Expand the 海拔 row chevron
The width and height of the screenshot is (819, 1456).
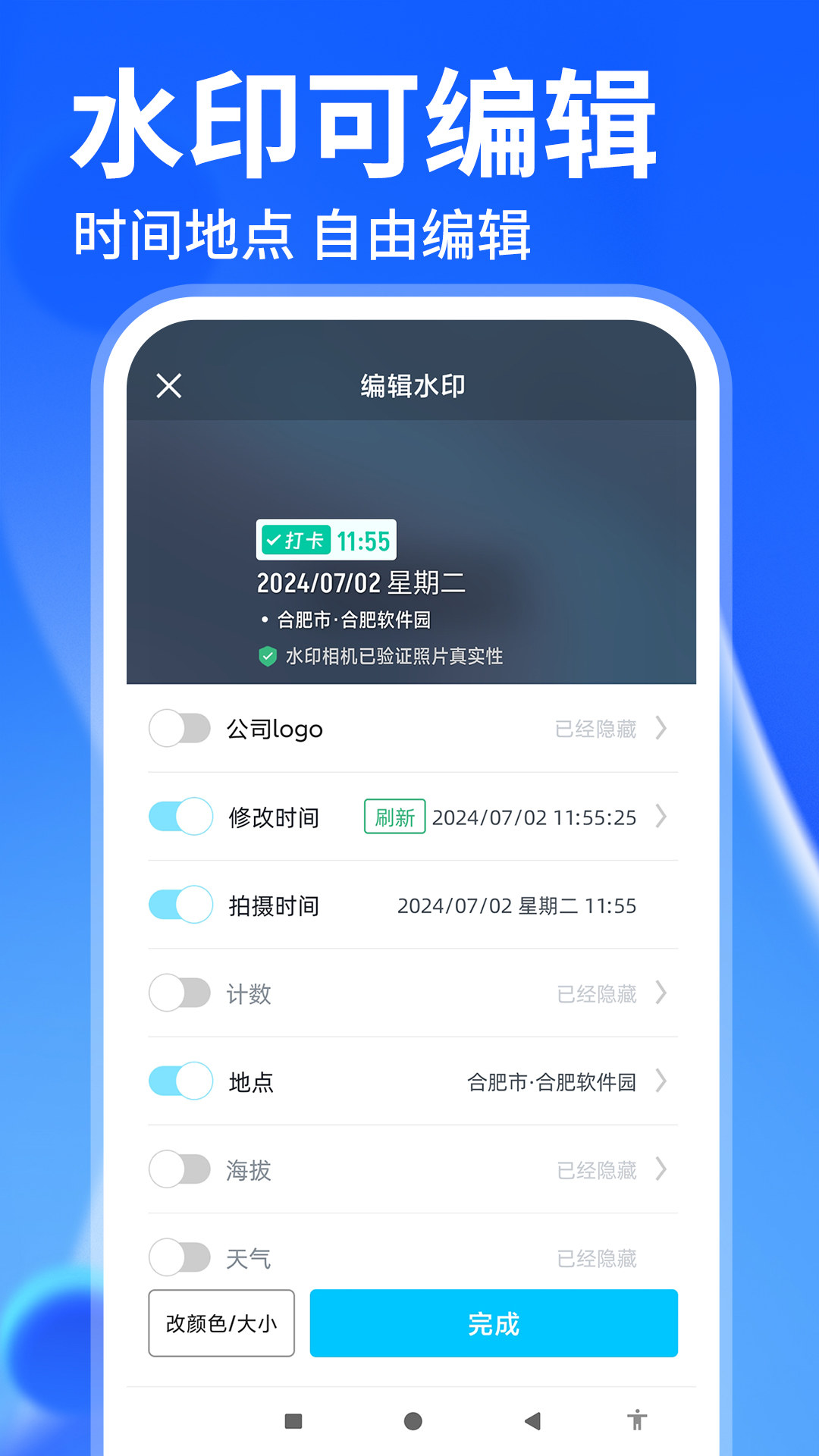(x=661, y=1170)
